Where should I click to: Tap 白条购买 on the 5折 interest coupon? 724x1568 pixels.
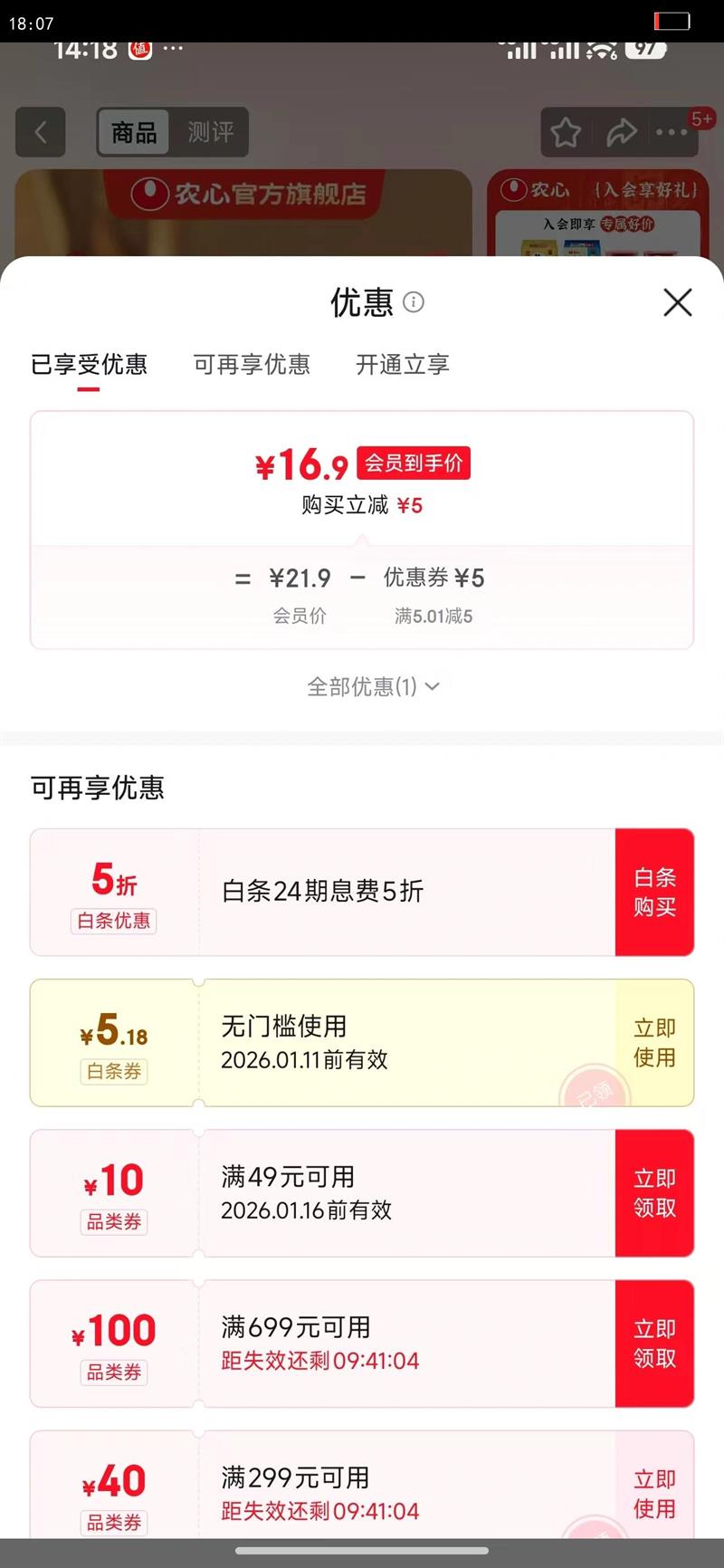point(654,893)
